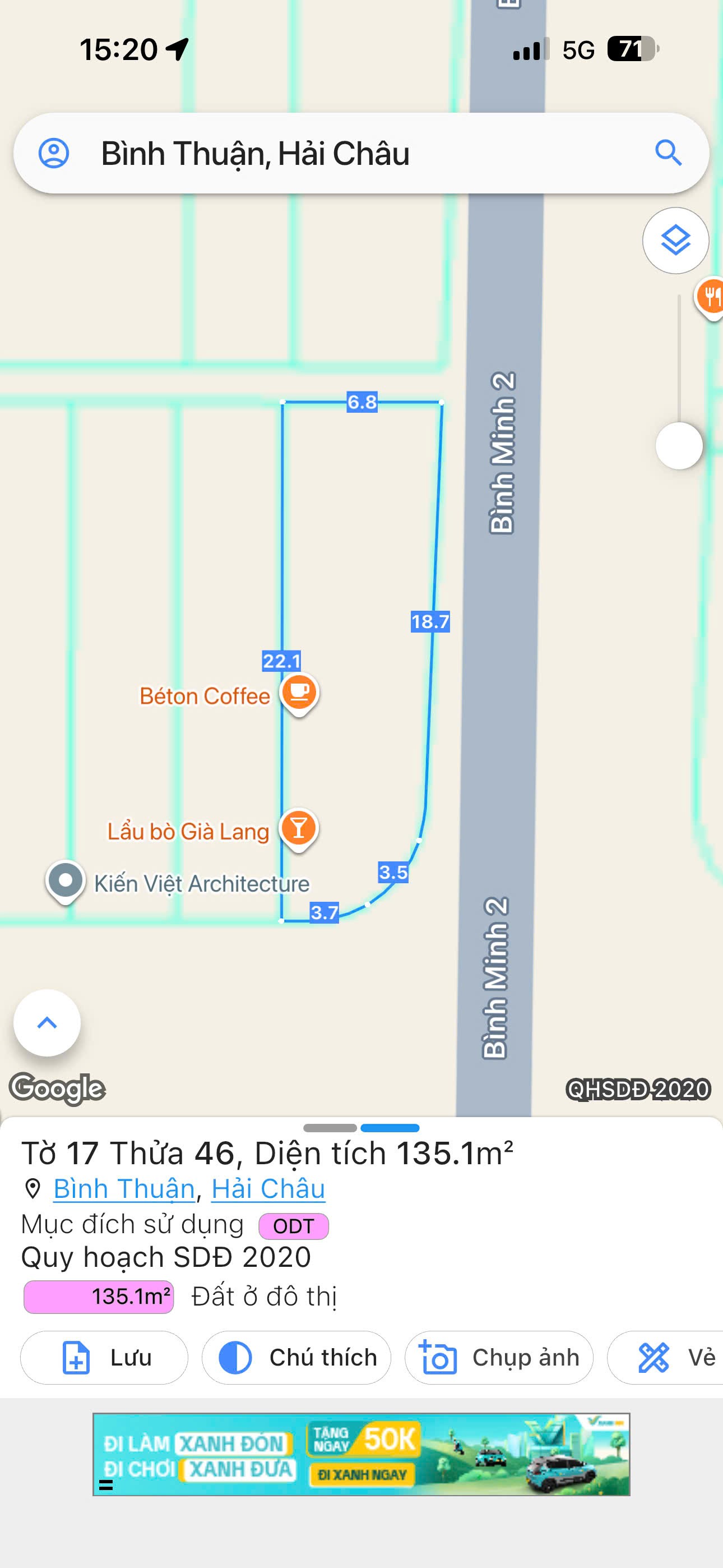This screenshot has width=723, height=1568.
Task: Select the Lẩu bò Già Lang marker
Action: pos(298,829)
